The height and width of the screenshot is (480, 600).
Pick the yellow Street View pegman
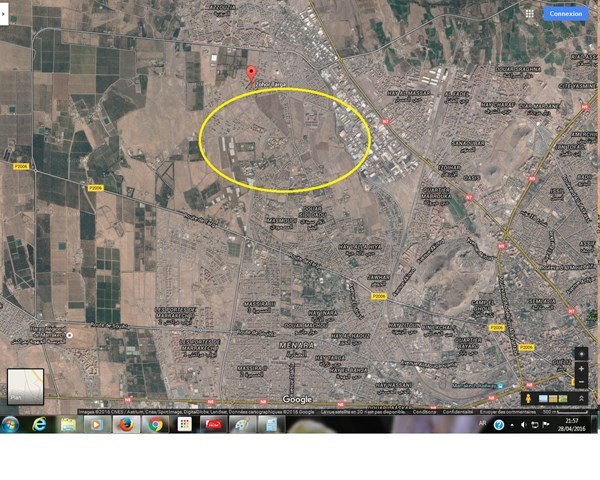[x=528, y=398]
